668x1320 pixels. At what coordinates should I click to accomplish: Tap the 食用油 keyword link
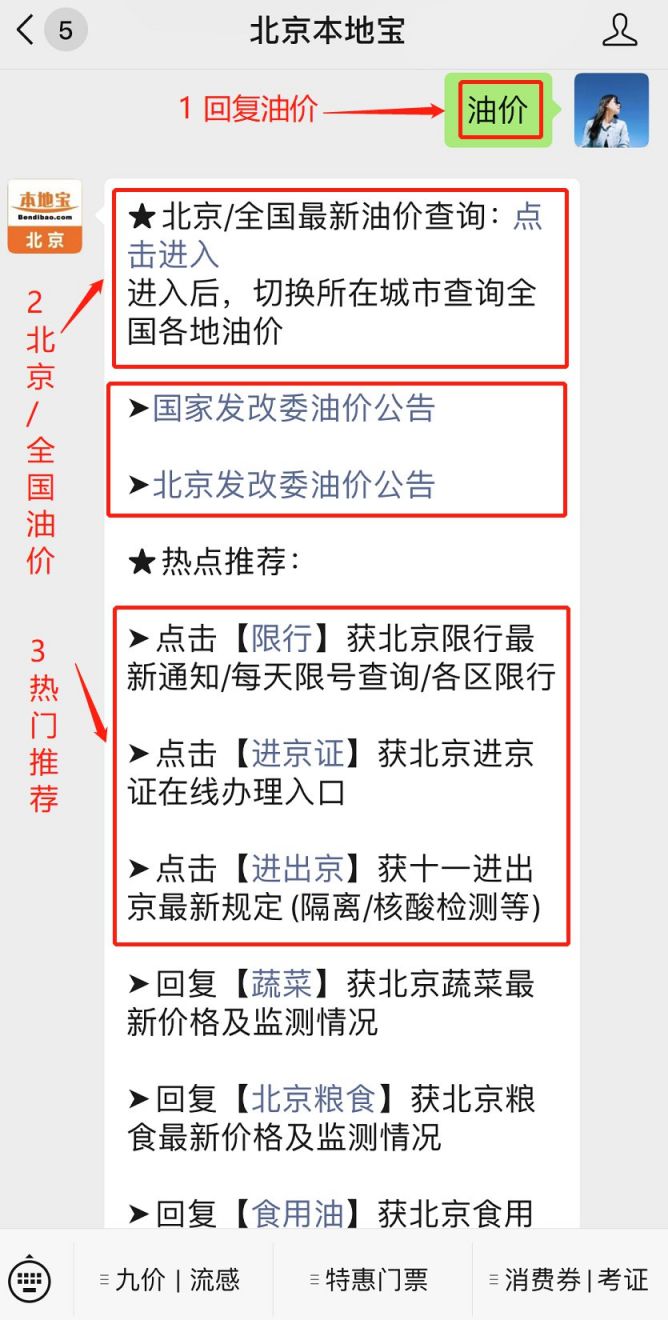coord(297,1214)
